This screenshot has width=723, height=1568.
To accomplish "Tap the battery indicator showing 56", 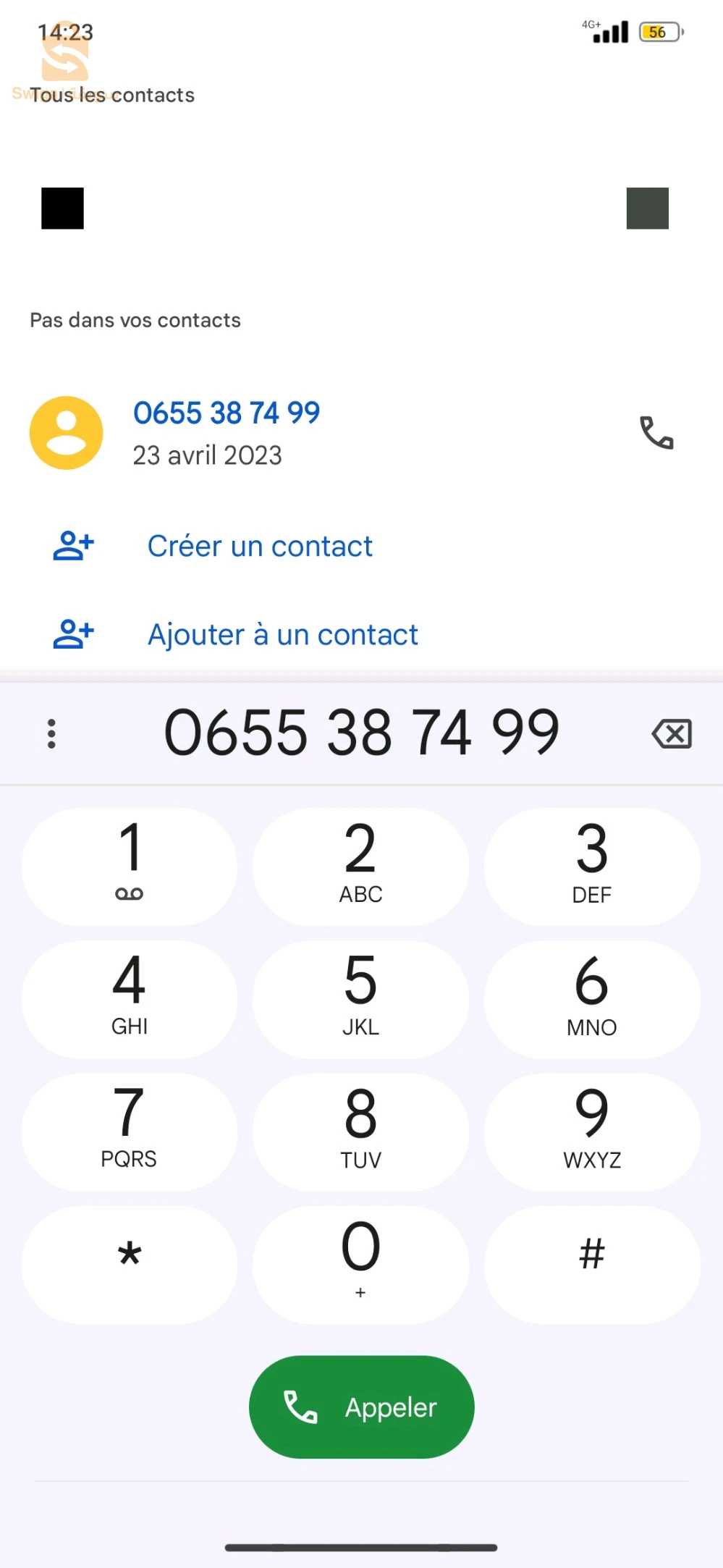I will coord(657,33).
